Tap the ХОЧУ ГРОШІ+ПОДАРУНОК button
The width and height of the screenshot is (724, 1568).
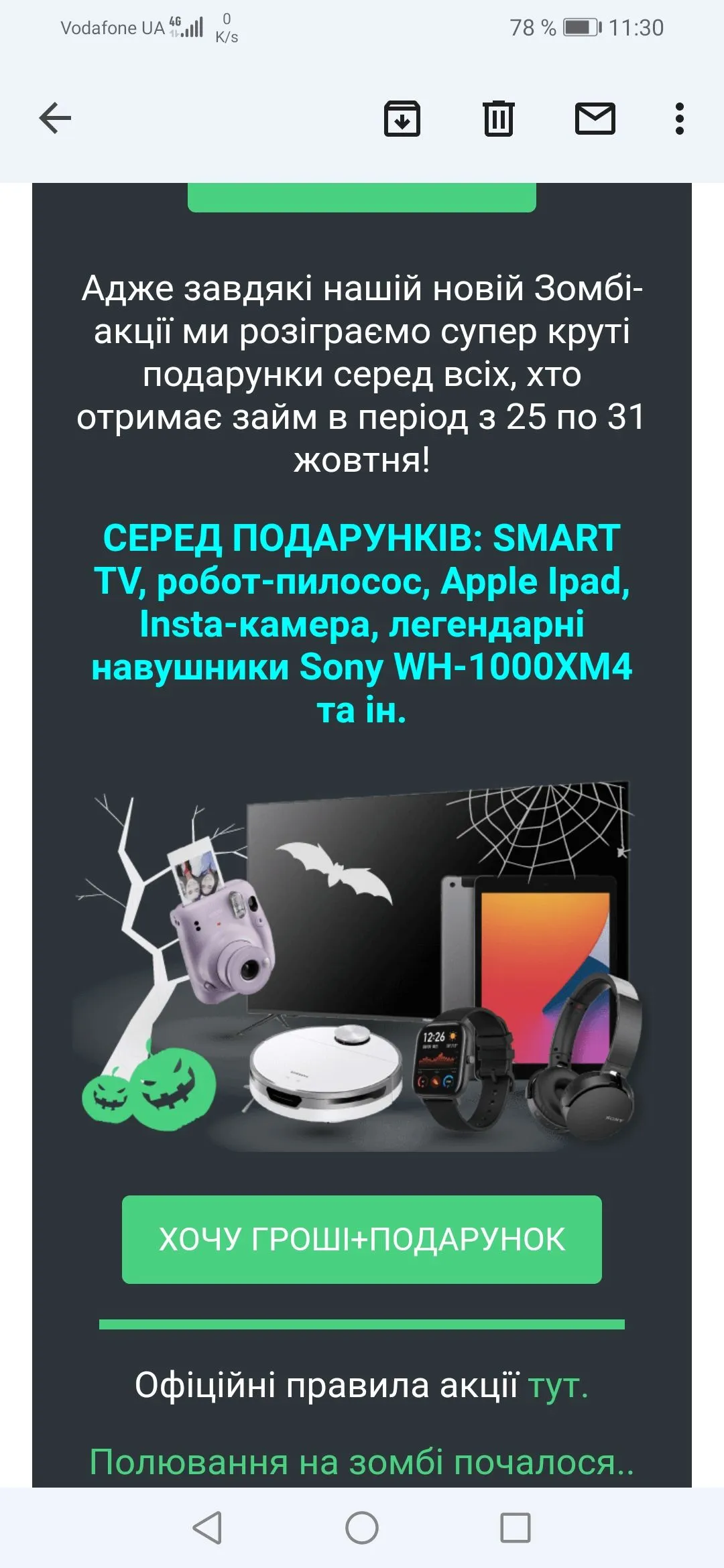pos(362,1239)
